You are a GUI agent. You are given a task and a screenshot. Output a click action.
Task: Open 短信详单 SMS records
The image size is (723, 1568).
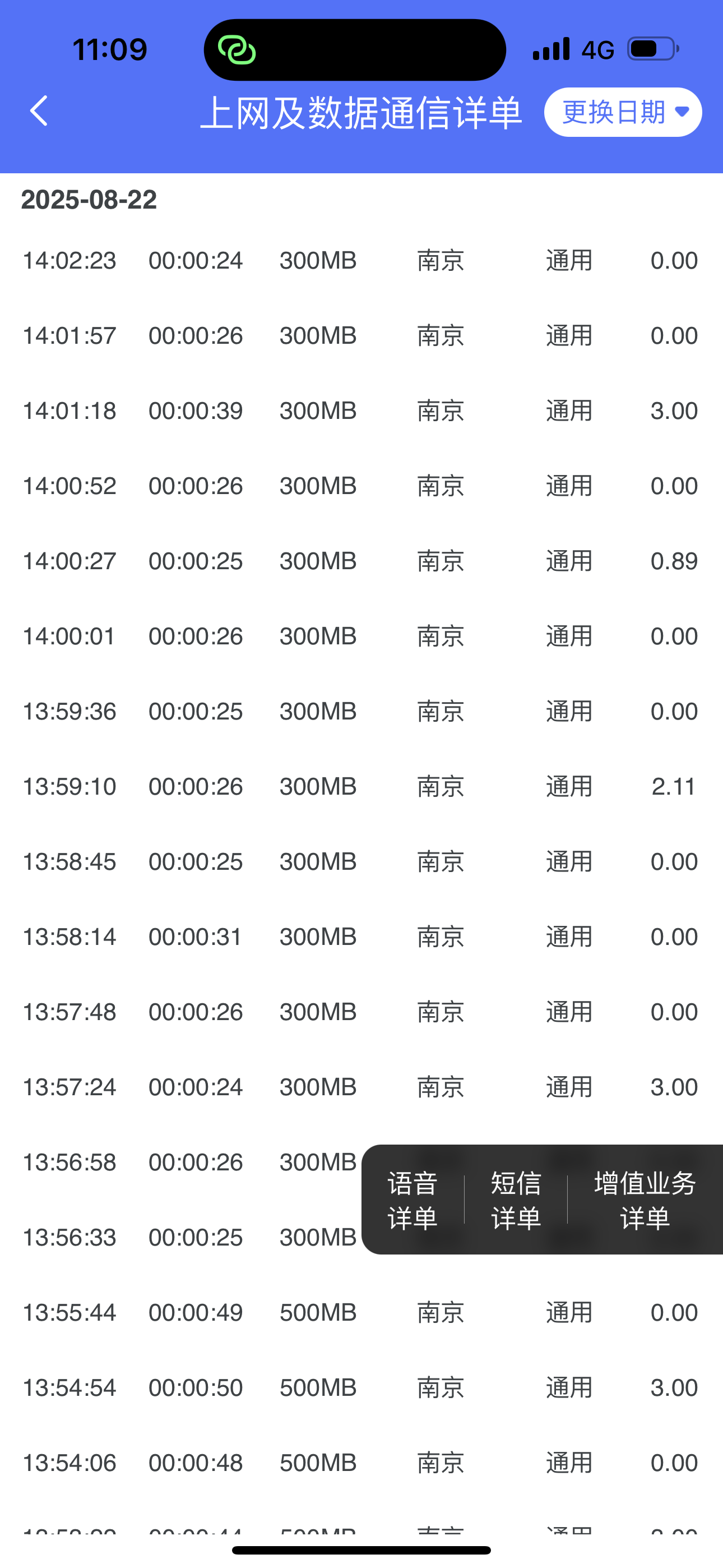pos(516,1200)
